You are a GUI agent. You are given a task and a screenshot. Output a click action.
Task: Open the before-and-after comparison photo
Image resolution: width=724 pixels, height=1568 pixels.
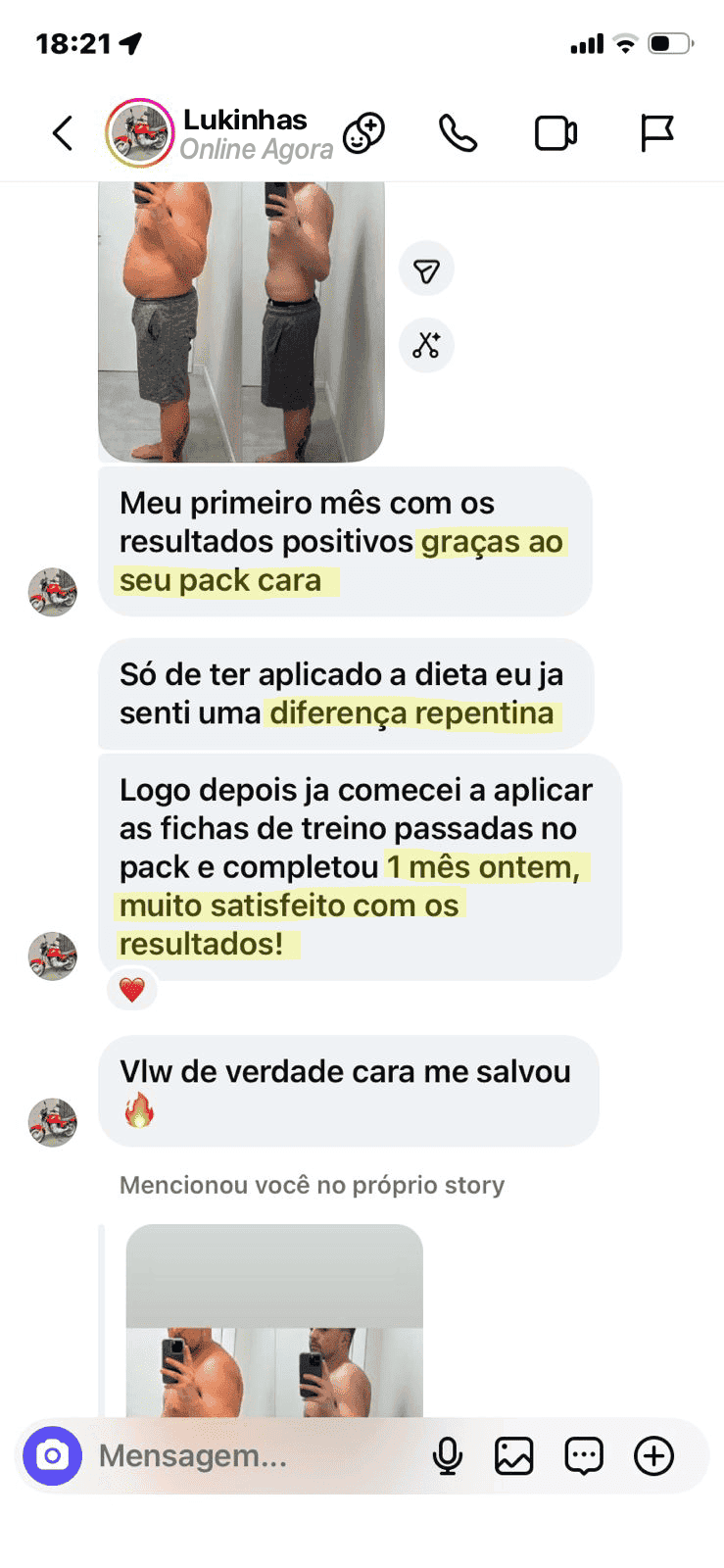(x=241, y=318)
